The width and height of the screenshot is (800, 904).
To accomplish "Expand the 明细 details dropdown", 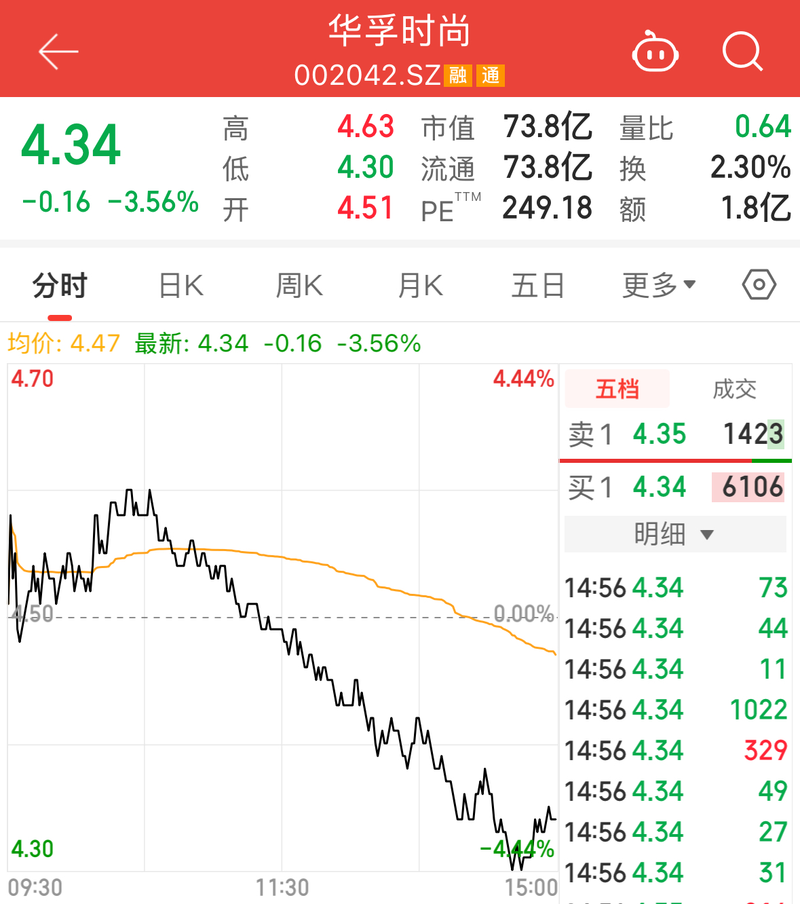I will point(674,534).
